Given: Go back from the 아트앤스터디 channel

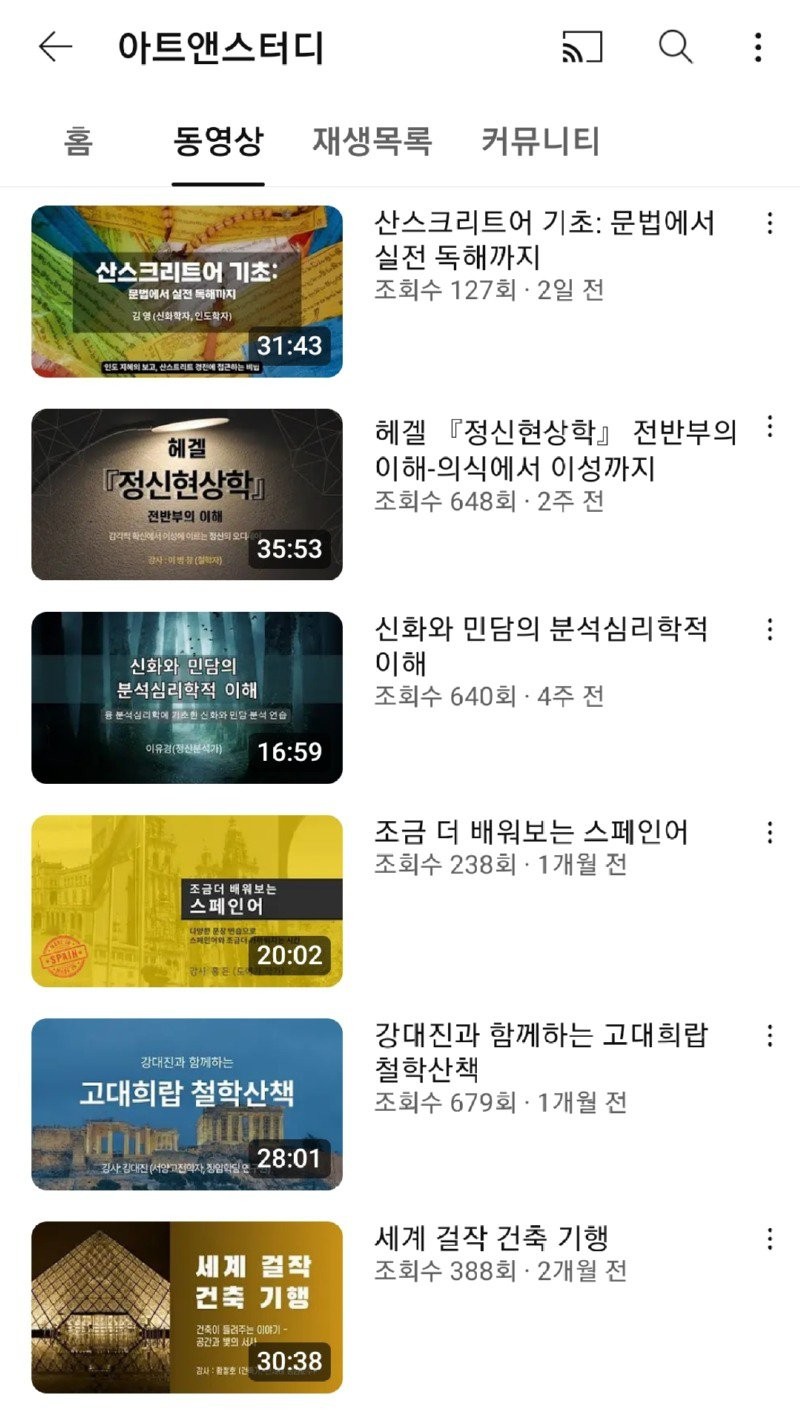Looking at the screenshot, I should [55, 48].
